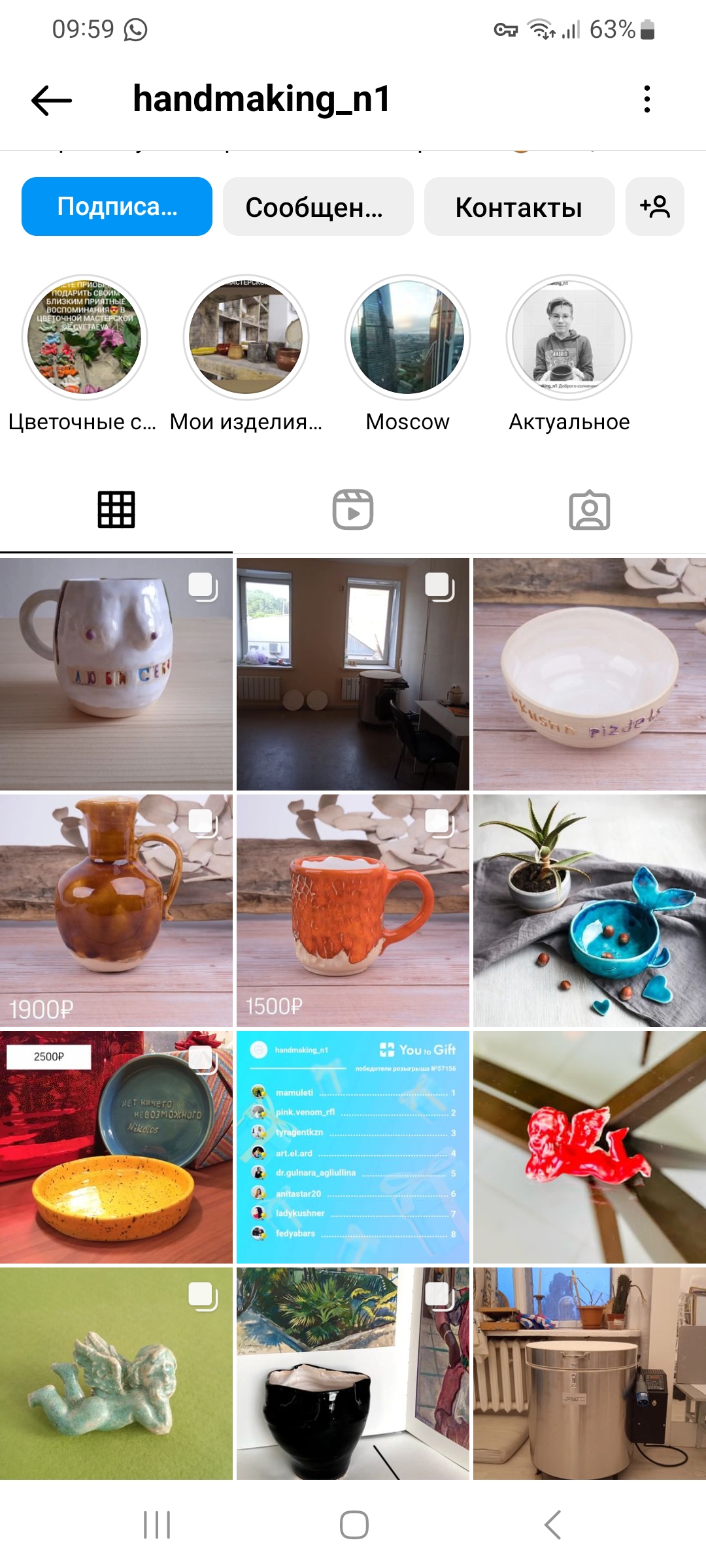The height and width of the screenshot is (1568, 706).
Task: Open the Moscow story highlight
Action: [407, 337]
